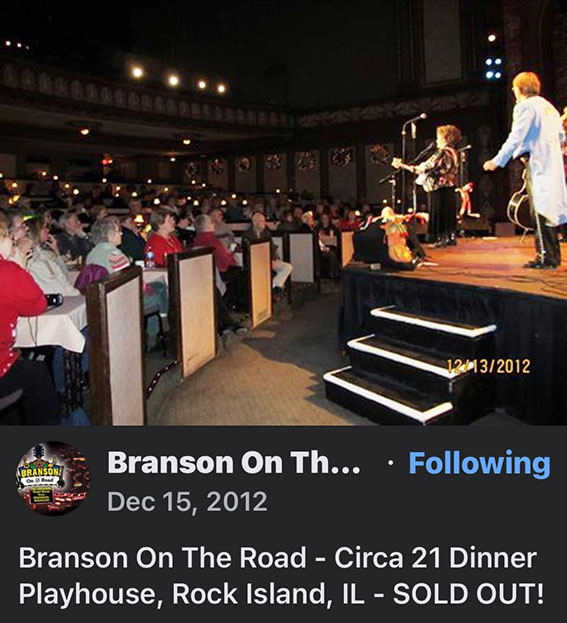Open the Branson On The Road page name

(x=234, y=463)
